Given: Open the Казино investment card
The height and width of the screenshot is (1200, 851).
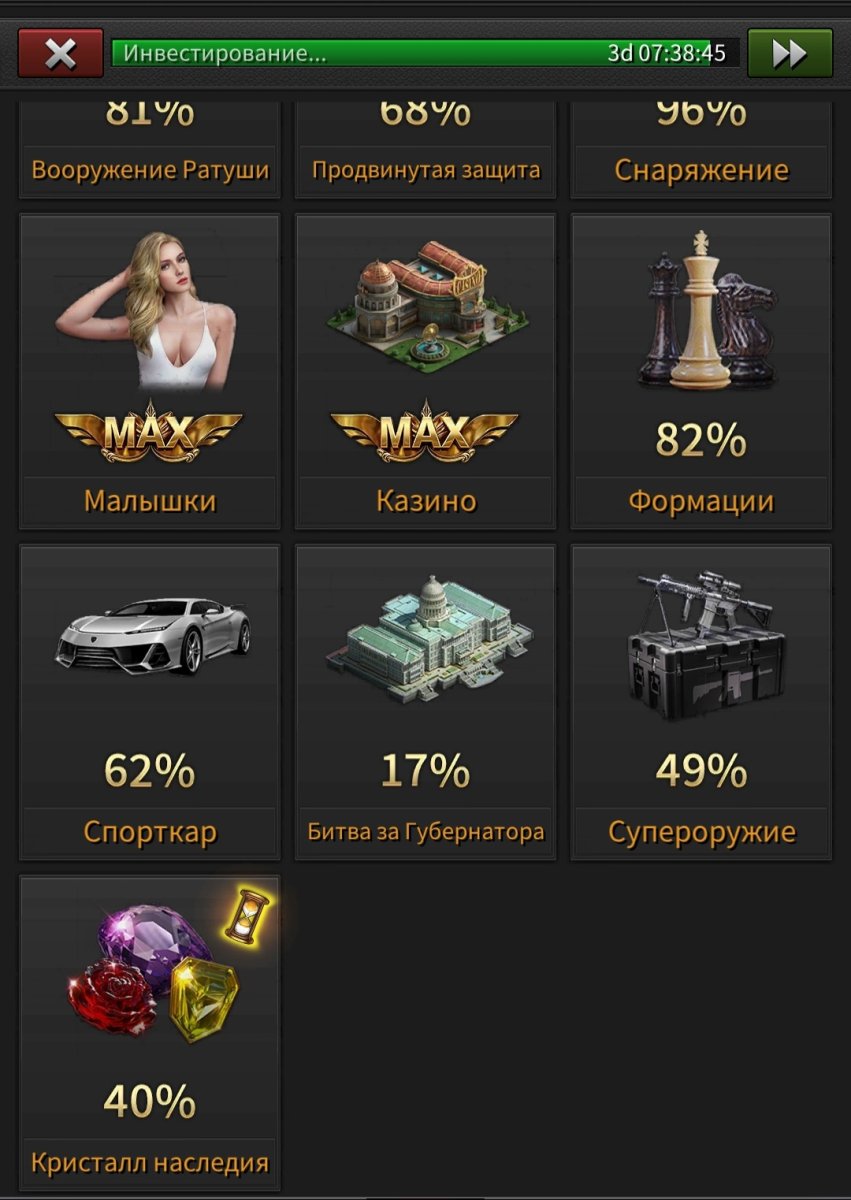Looking at the screenshot, I should [425, 370].
